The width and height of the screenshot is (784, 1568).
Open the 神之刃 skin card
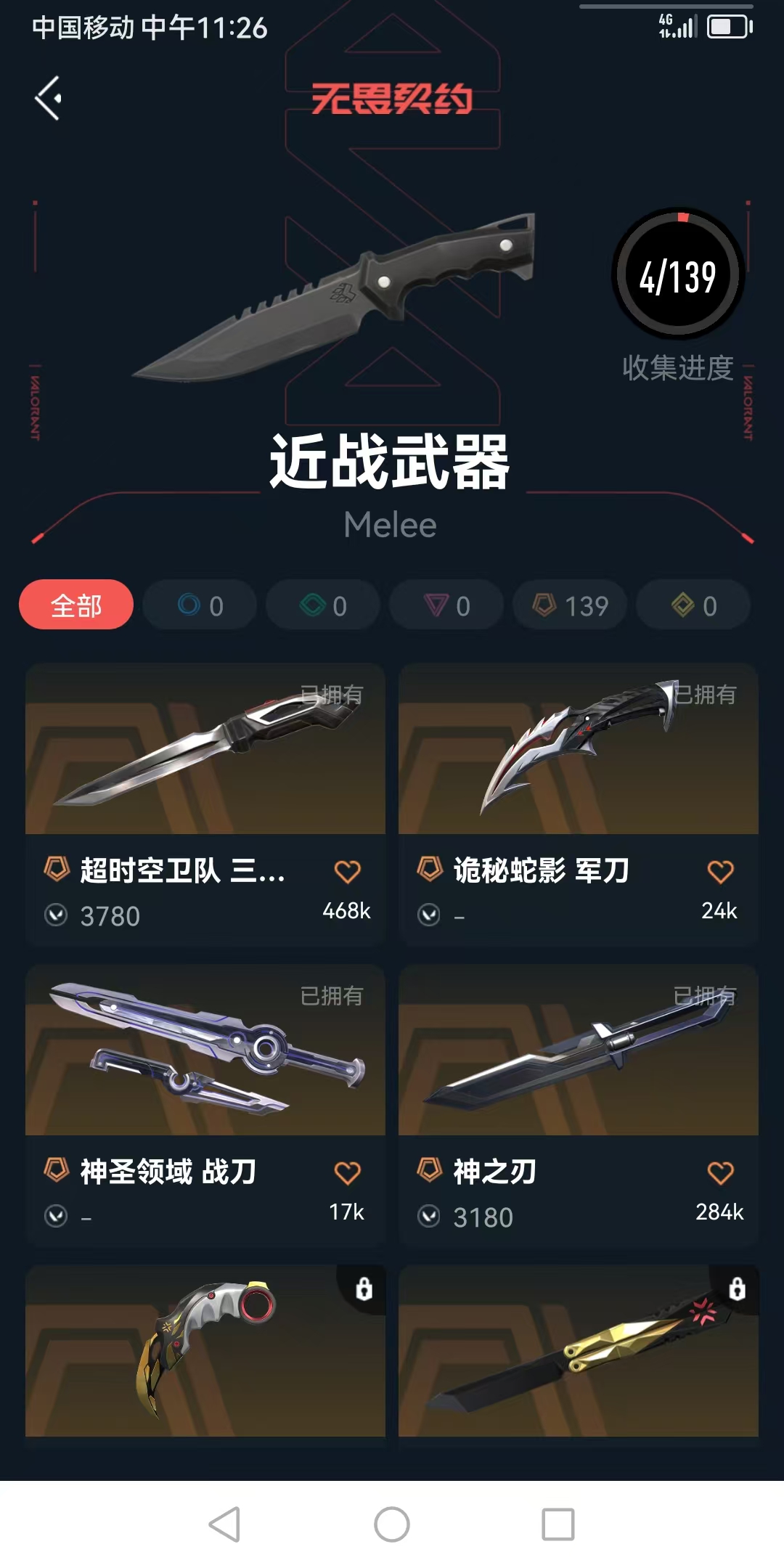coord(578,1053)
